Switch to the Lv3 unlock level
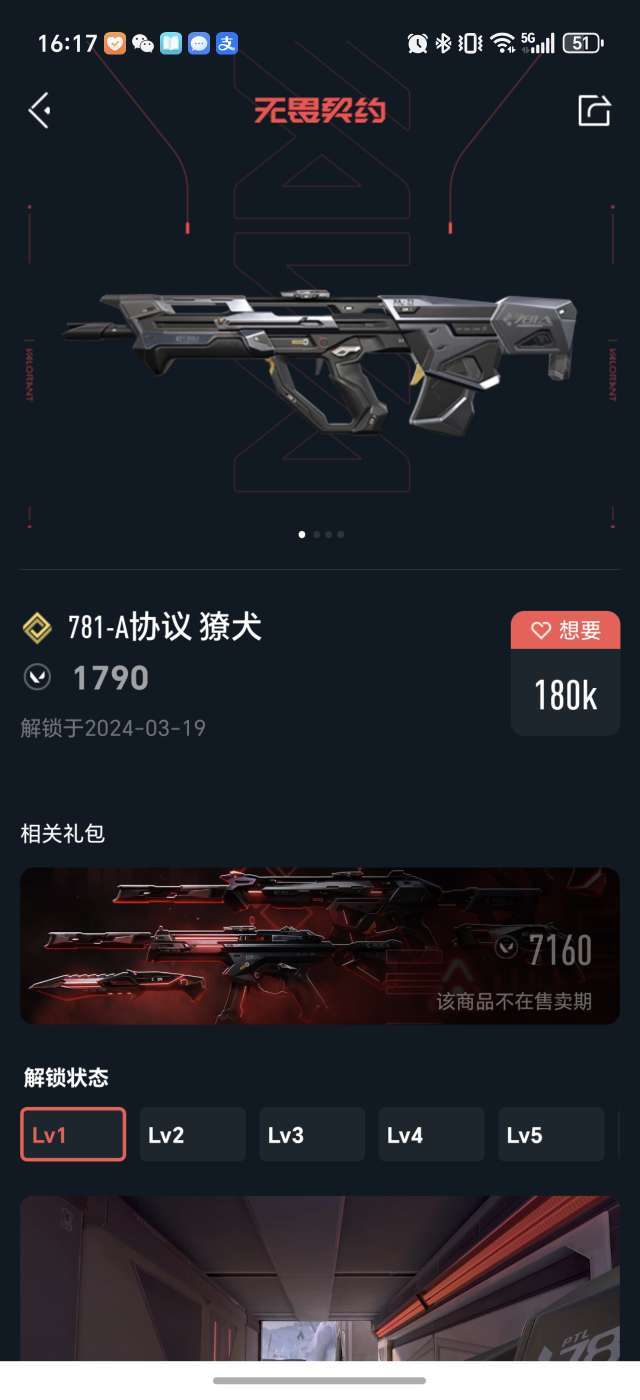Viewport: 640px width, 1400px height. (312, 1134)
